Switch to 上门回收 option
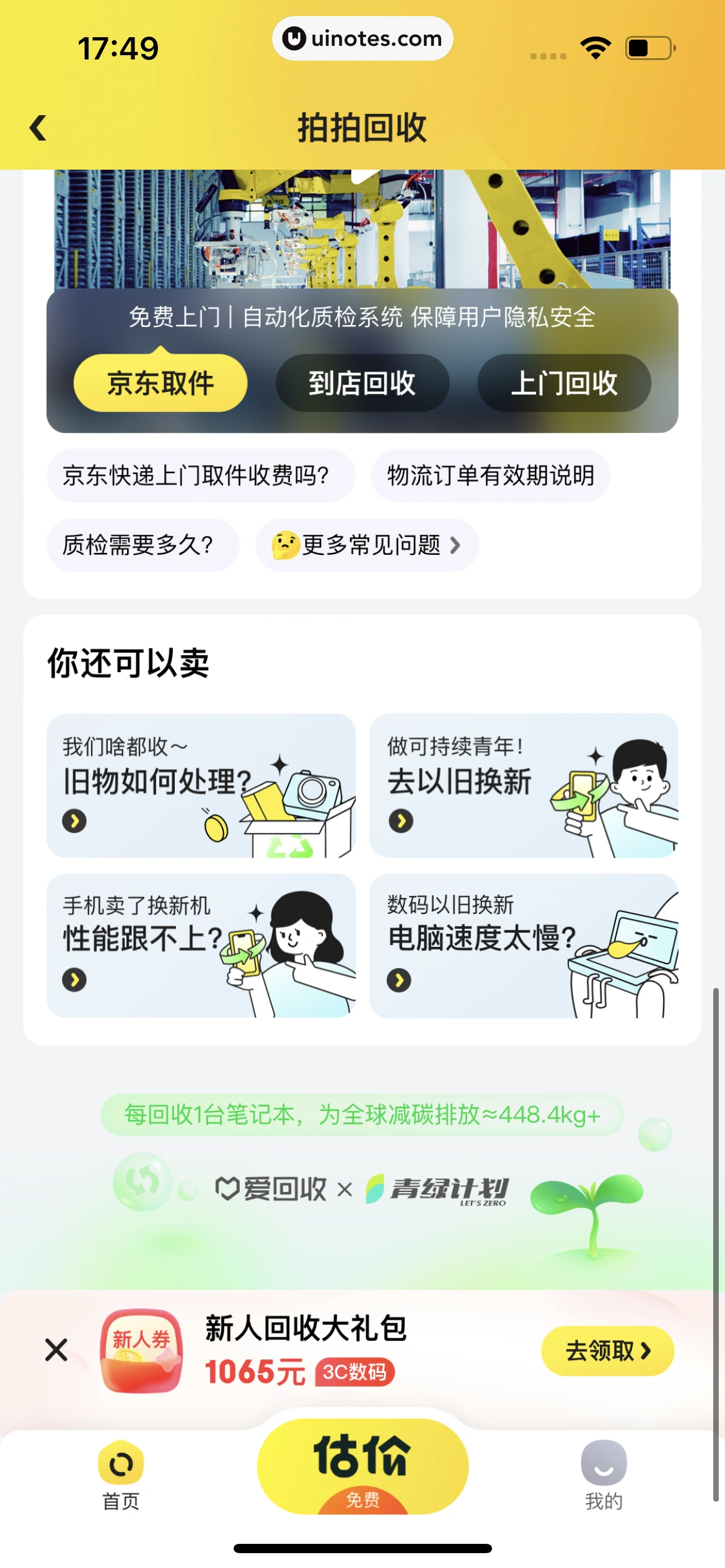The image size is (725, 1568). click(564, 383)
